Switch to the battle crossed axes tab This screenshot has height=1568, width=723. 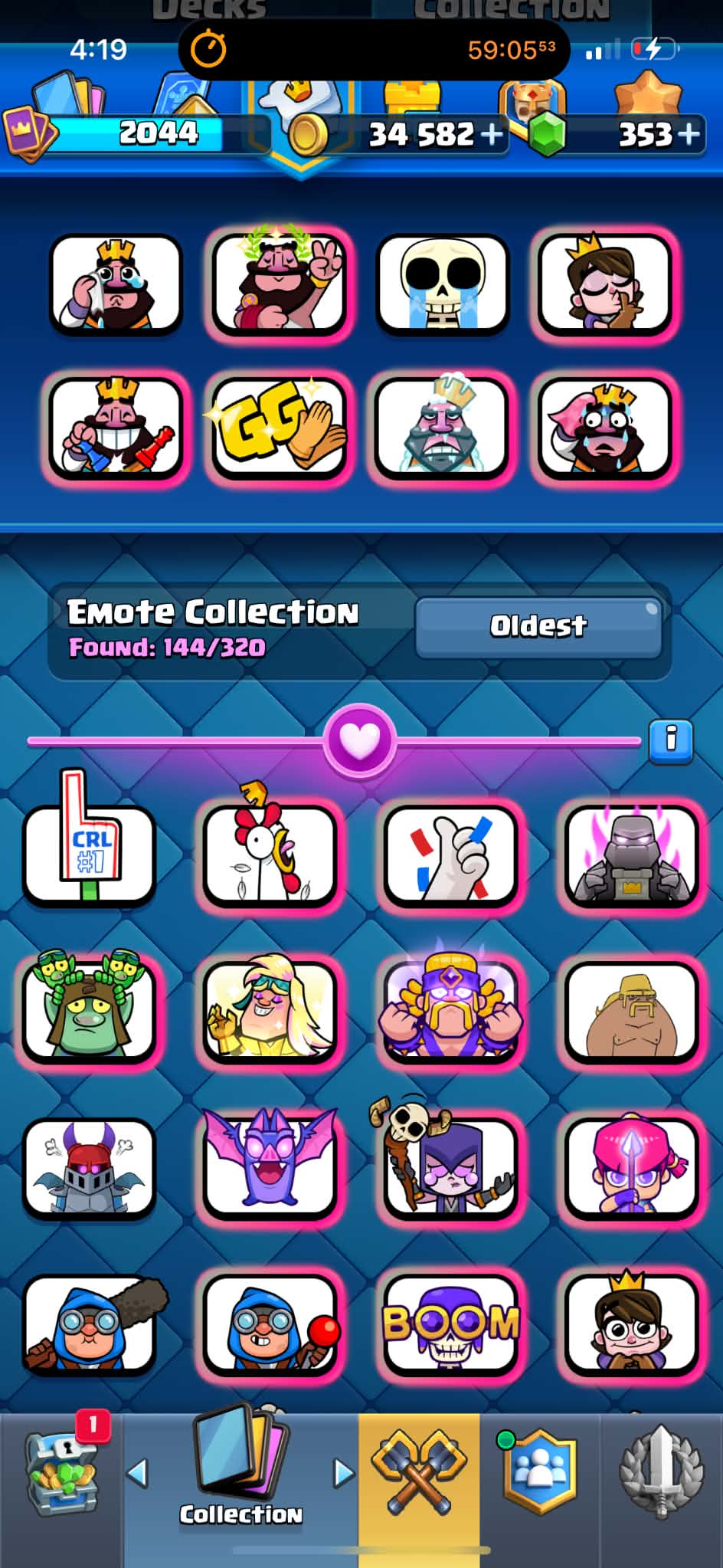coord(419,1472)
